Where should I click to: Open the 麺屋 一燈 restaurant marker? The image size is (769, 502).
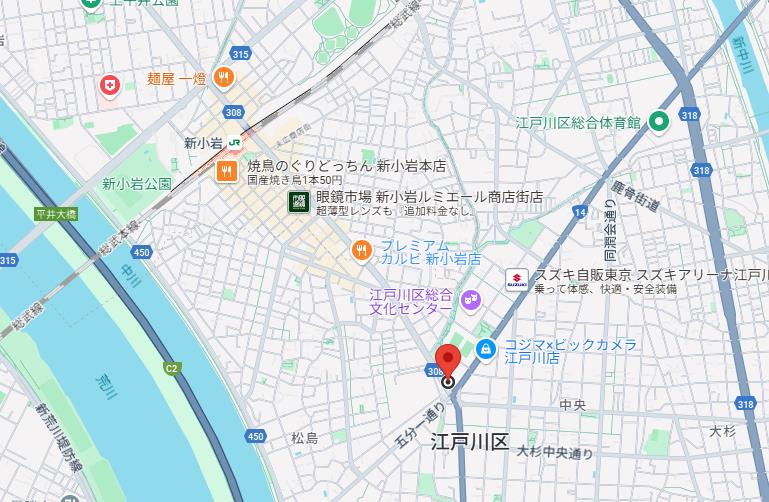pyautogui.click(x=225, y=78)
